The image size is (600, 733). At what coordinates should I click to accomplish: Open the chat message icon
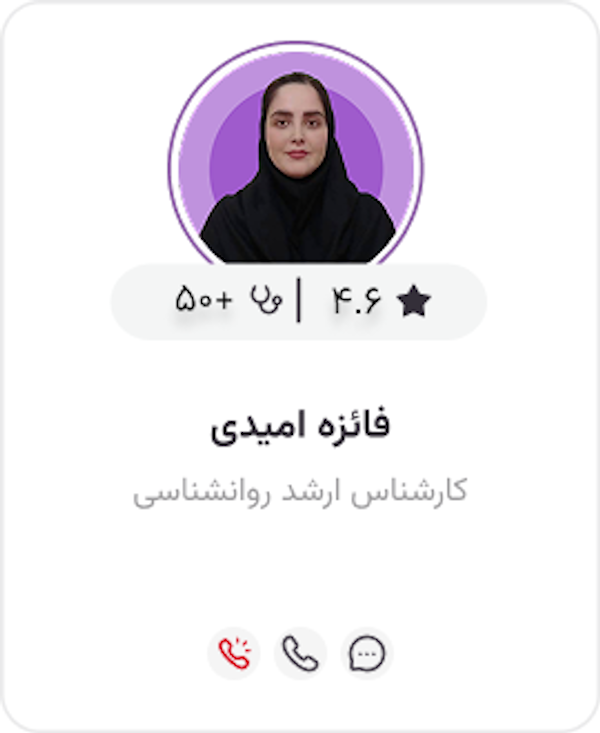[367, 654]
